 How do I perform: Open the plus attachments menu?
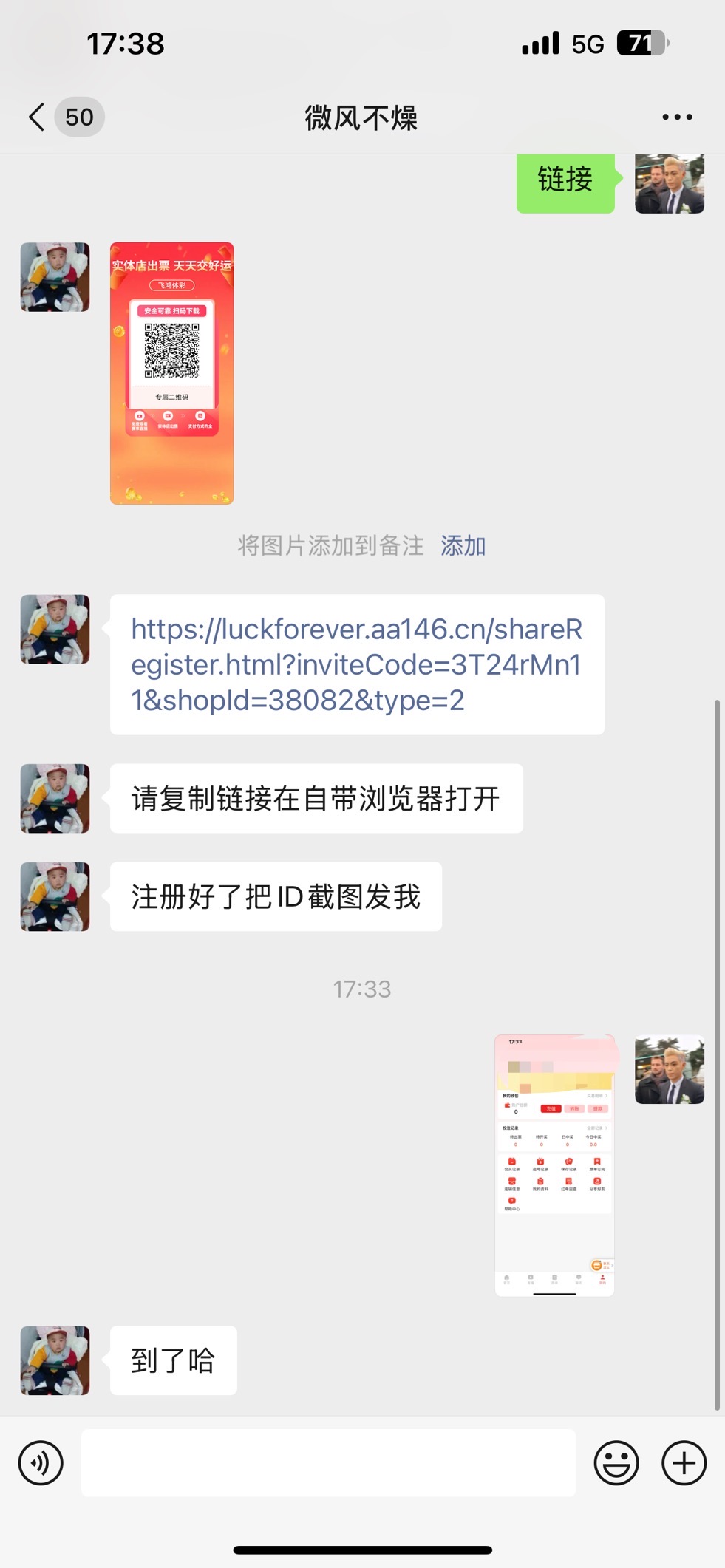click(684, 1462)
